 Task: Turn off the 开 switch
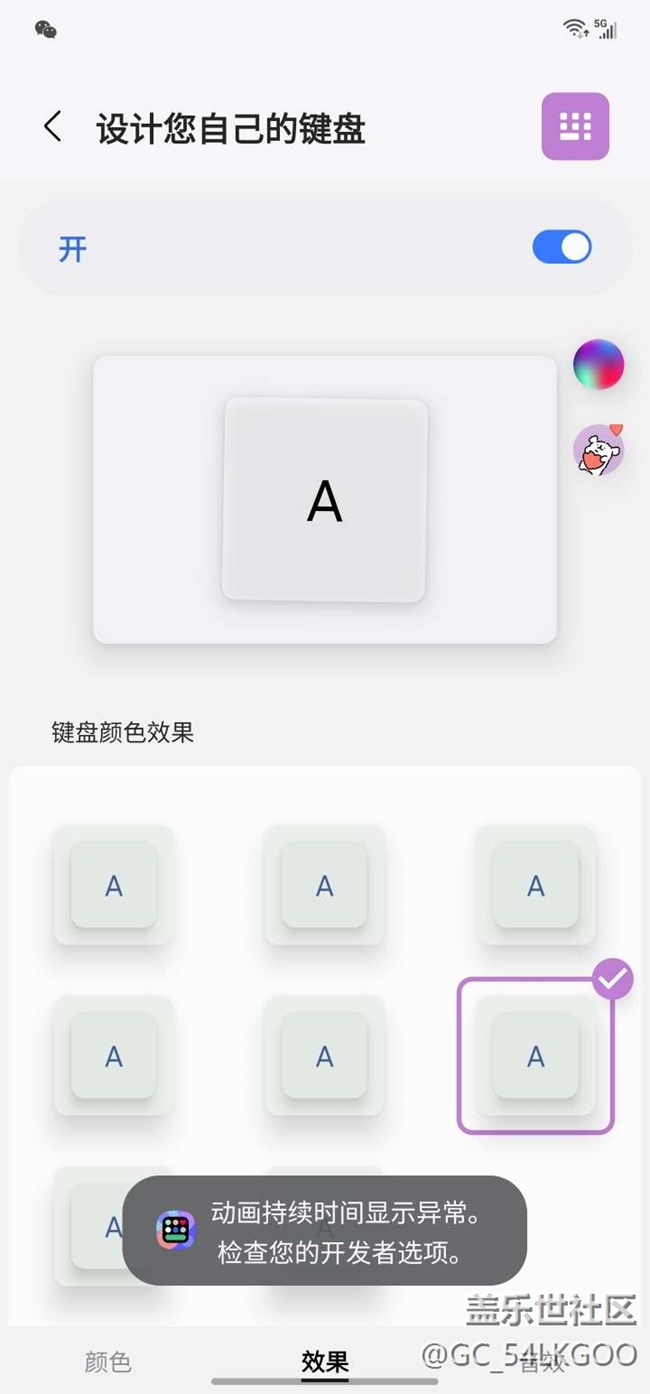[x=561, y=247]
